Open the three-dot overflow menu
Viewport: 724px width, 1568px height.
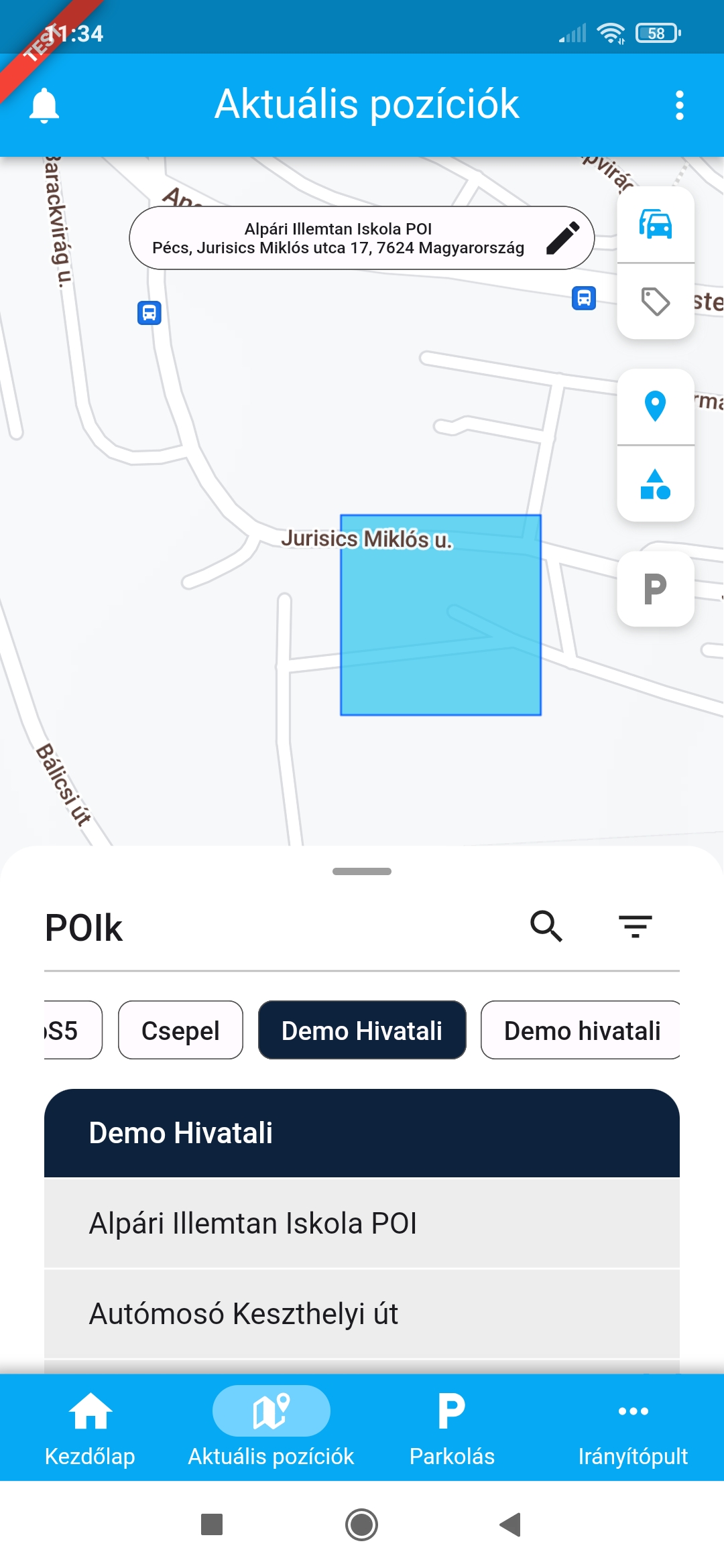click(x=679, y=105)
